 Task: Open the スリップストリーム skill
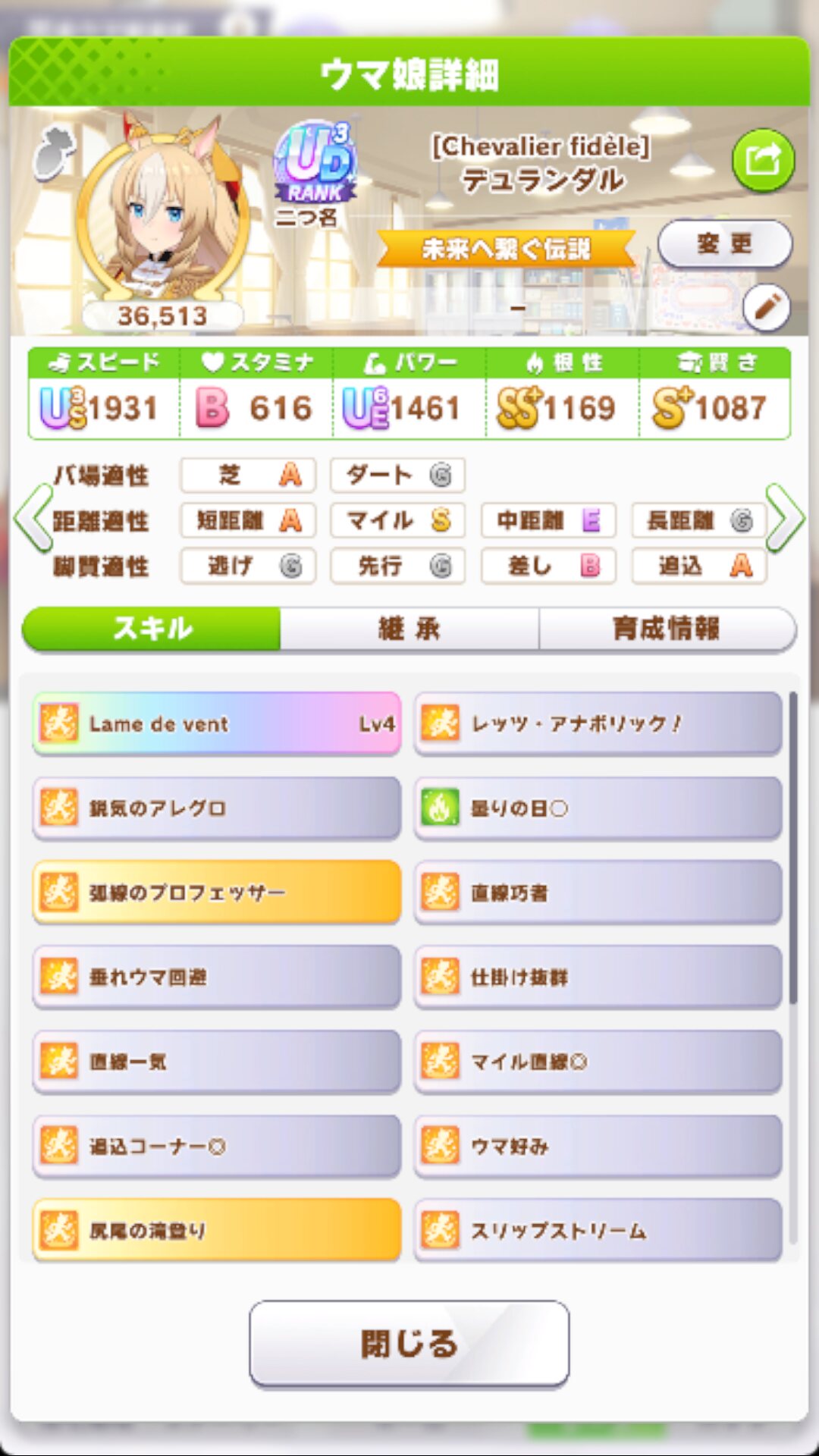coord(598,1230)
